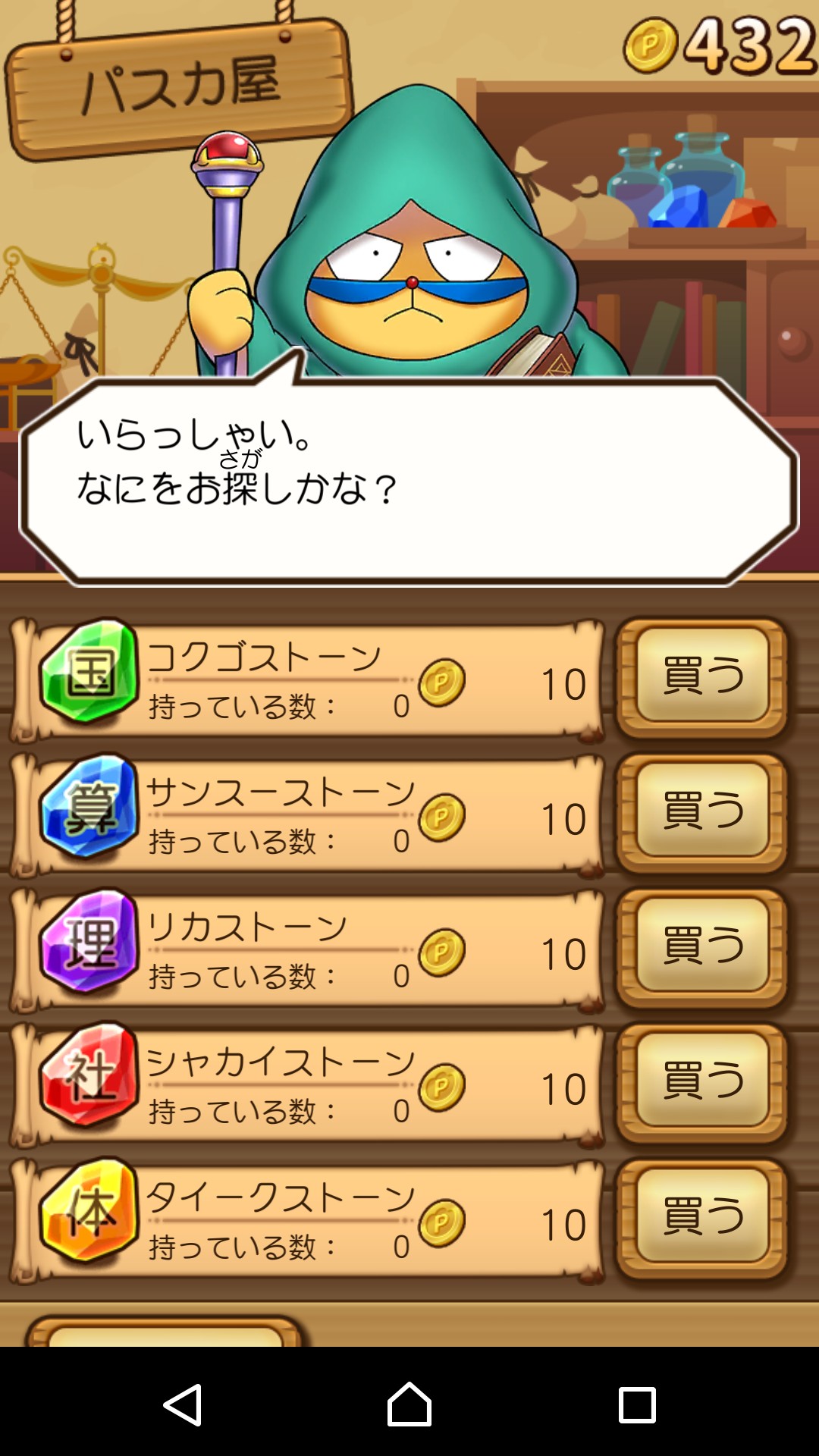The width and height of the screenshot is (819, 1456).
Task: Return to the Android home screen
Action: click(x=409, y=1404)
